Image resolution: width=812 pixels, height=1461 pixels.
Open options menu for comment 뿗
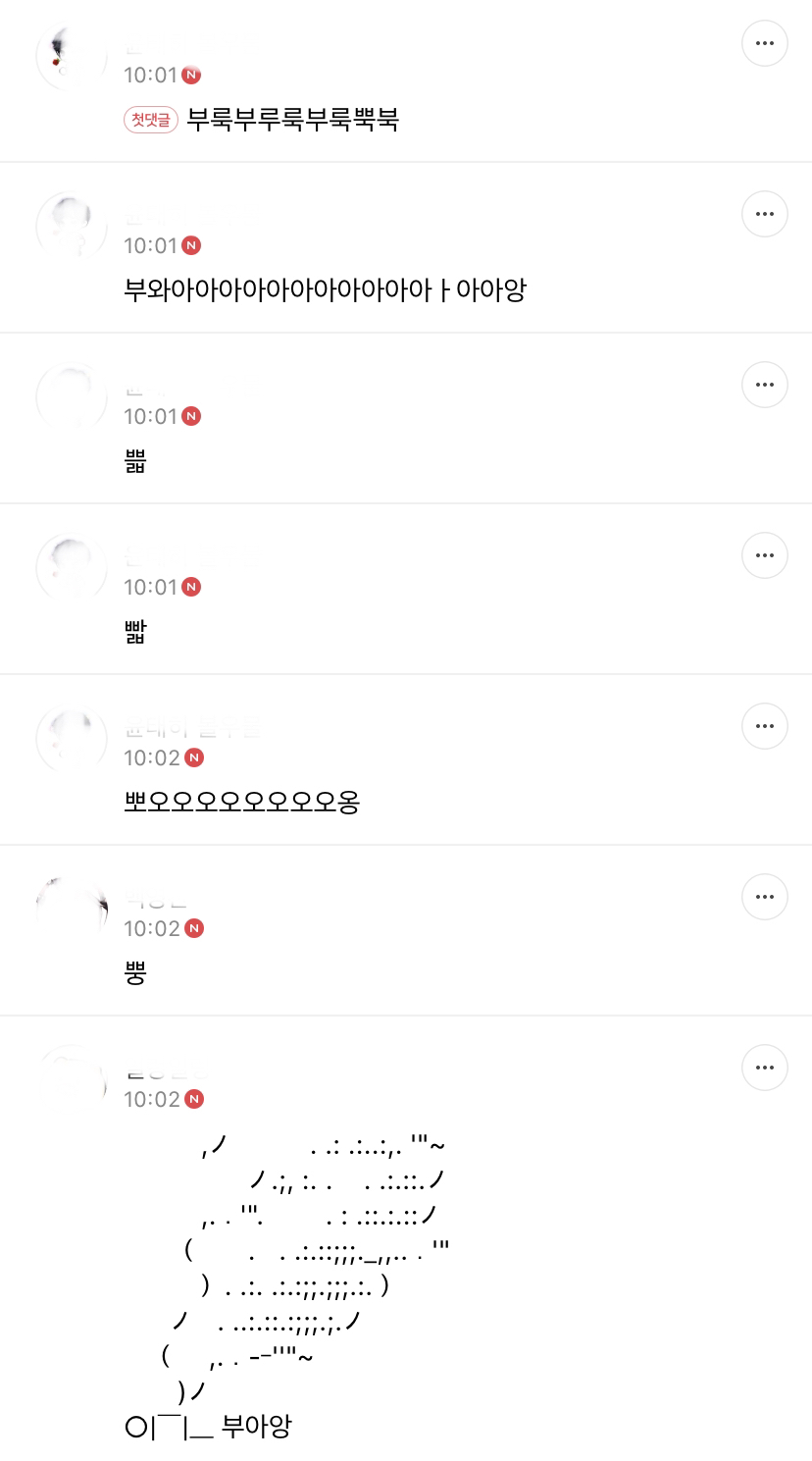(764, 385)
